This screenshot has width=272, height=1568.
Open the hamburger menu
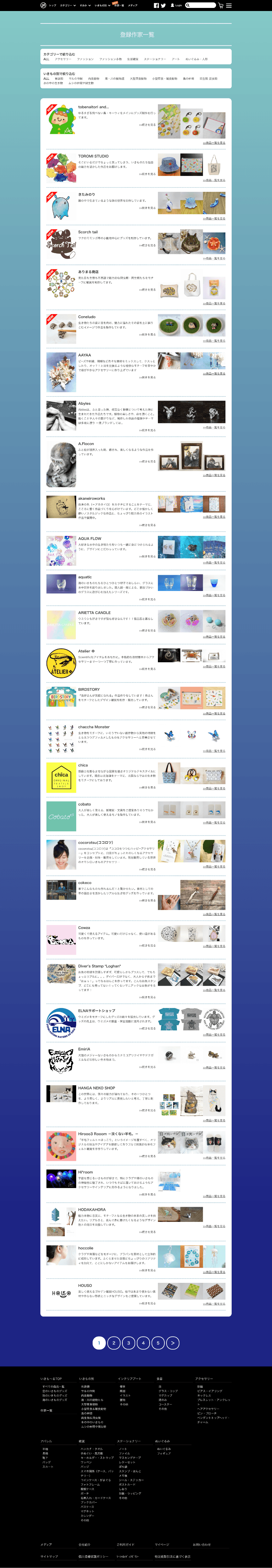point(229,6)
